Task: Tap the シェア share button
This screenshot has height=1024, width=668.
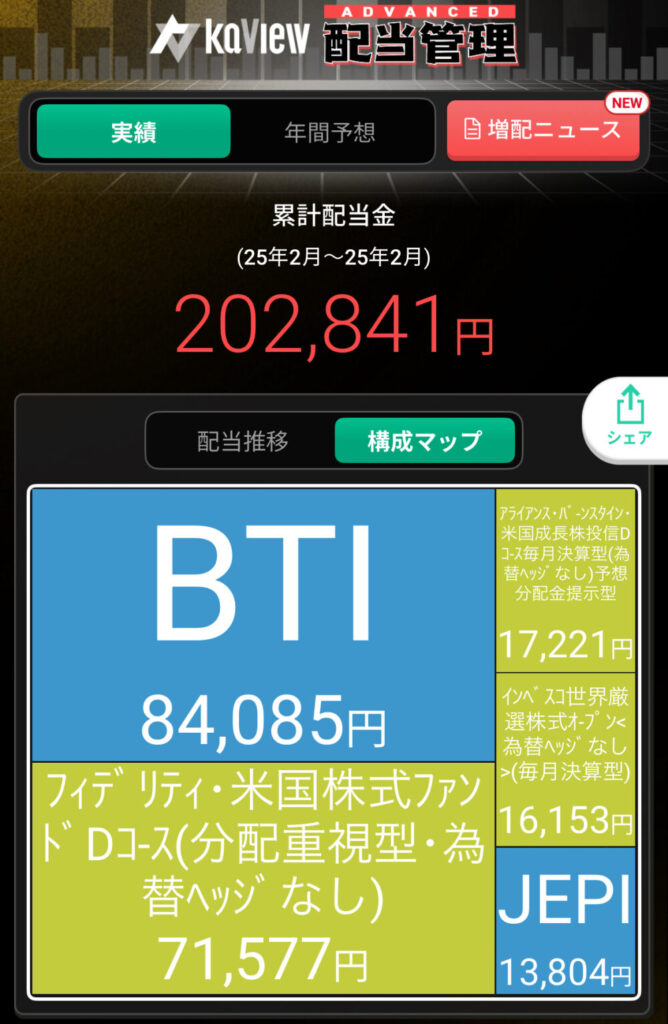Action: [629, 417]
